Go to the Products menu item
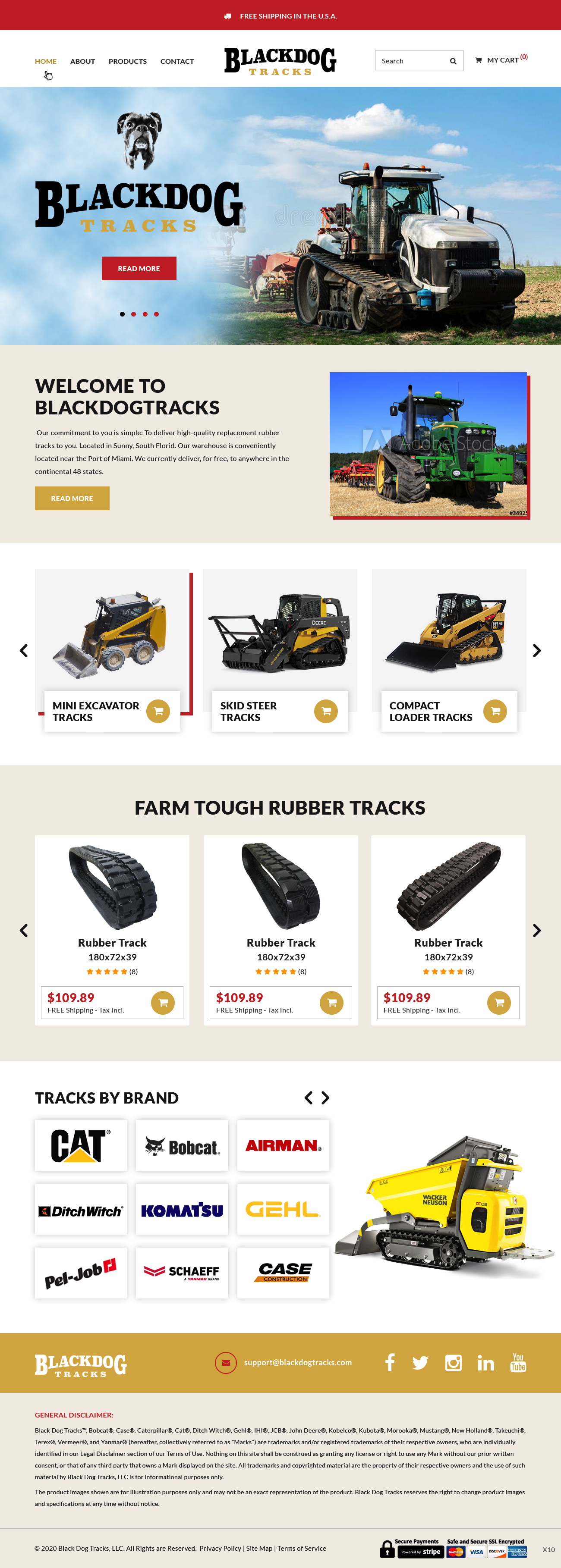 tap(127, 62)
